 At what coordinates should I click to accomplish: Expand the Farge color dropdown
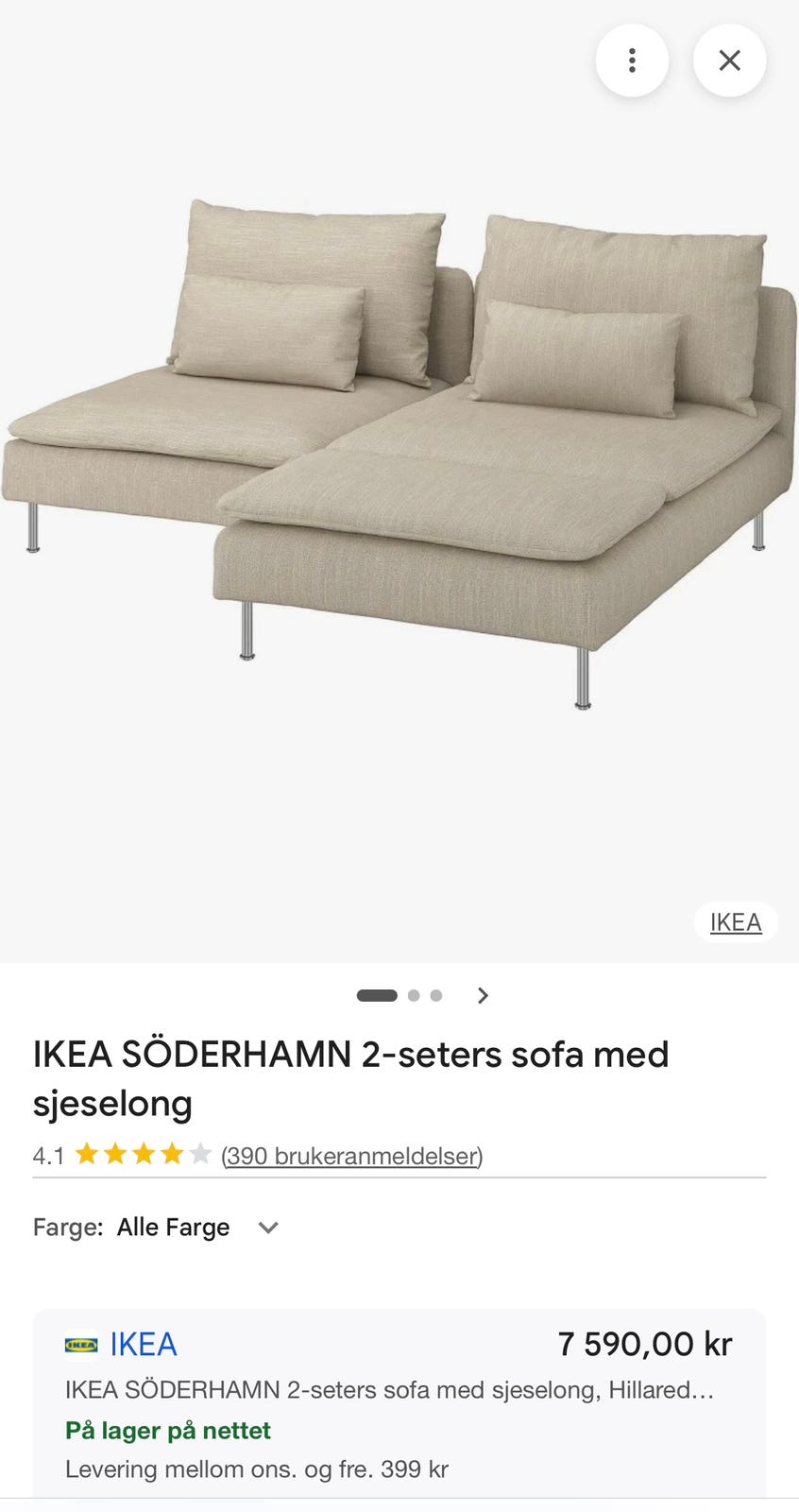[268, 1228]
